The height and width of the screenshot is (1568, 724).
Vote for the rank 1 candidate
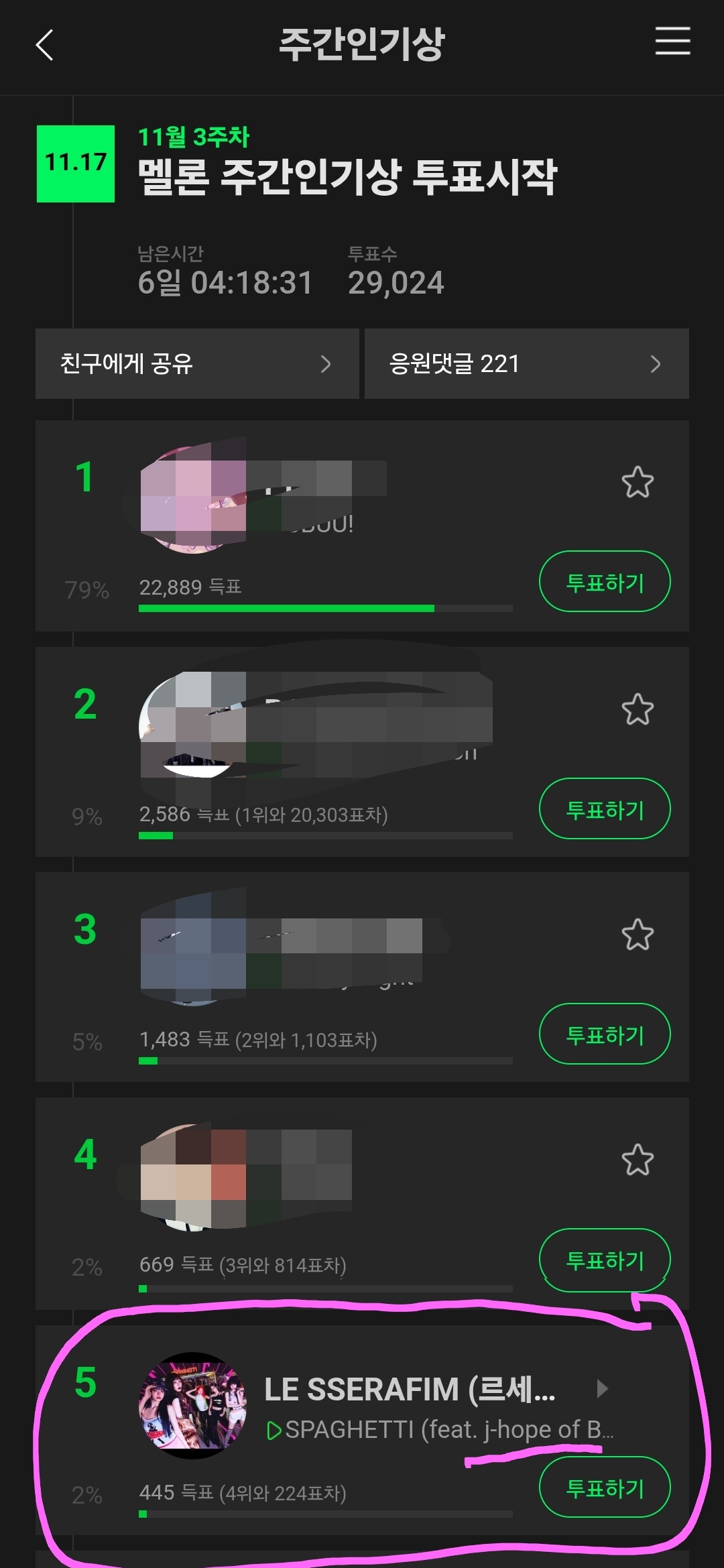tap(604, 582)
